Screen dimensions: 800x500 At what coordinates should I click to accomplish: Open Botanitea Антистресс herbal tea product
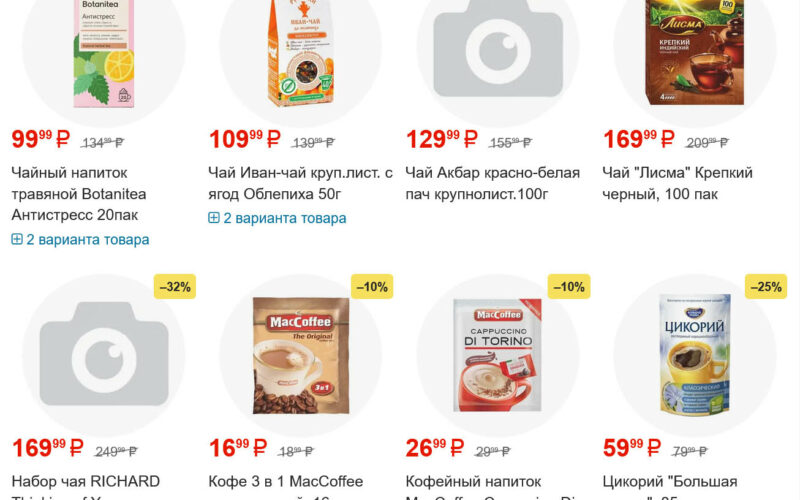[75, 193]
